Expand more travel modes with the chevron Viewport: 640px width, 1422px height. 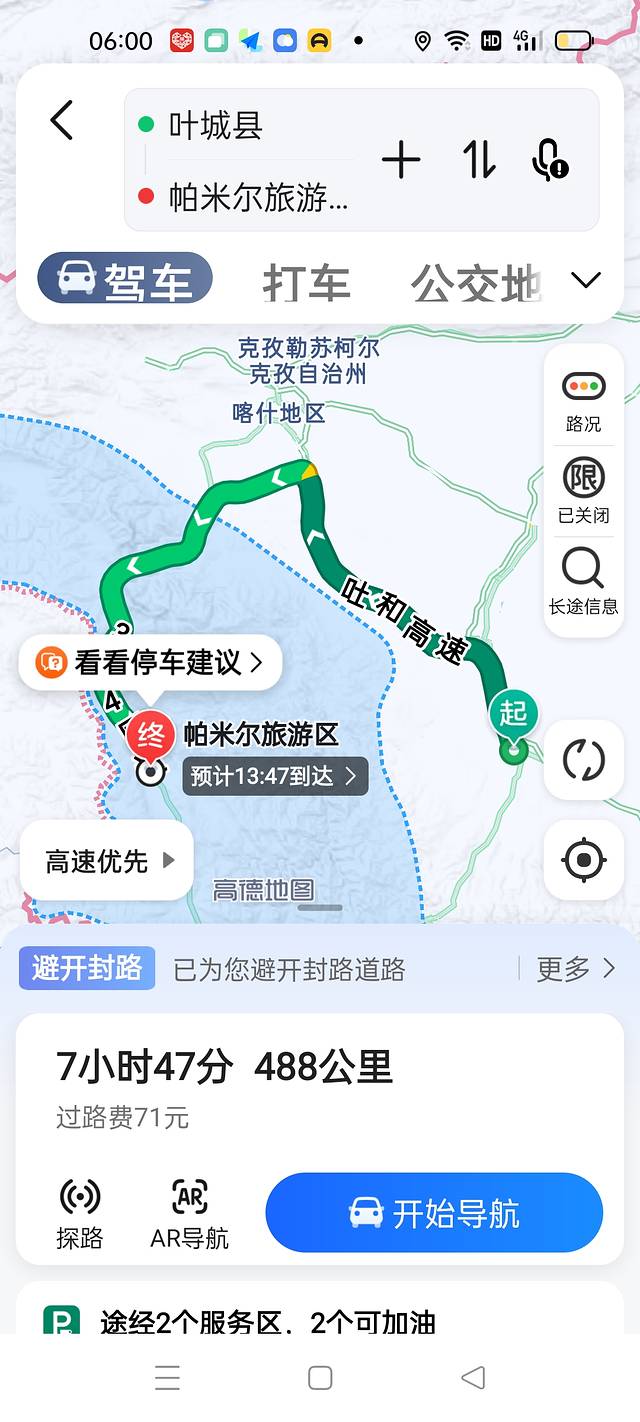[586, 280]
